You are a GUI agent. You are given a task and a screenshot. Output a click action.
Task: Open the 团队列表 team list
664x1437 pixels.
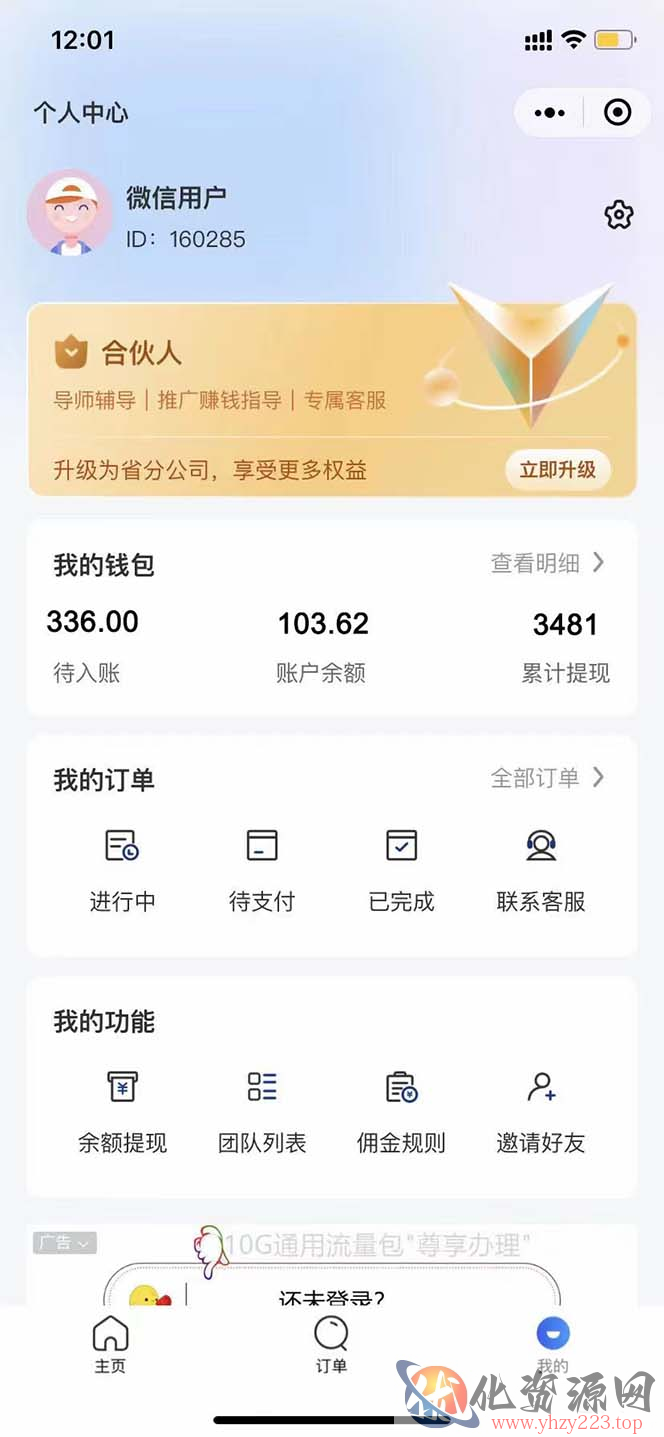coord(262,1112)
